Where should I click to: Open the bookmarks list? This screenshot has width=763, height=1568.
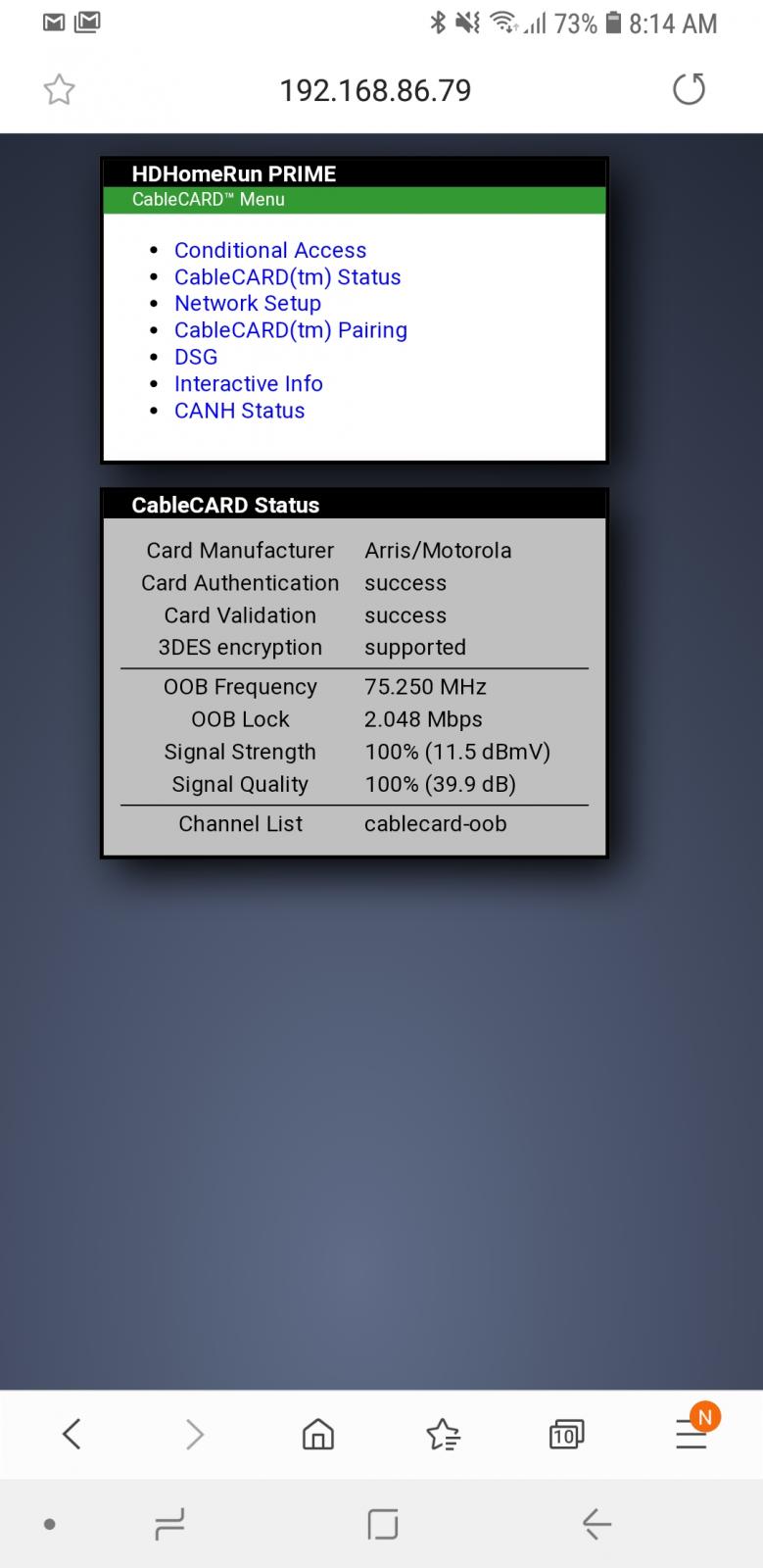pyautogui.click(x=443, y=1435)
